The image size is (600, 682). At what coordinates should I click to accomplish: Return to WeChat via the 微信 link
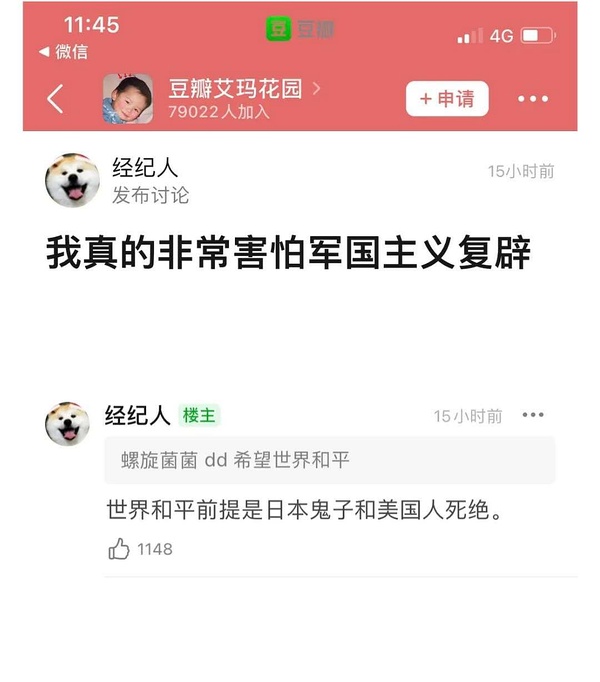pos(63,51)
